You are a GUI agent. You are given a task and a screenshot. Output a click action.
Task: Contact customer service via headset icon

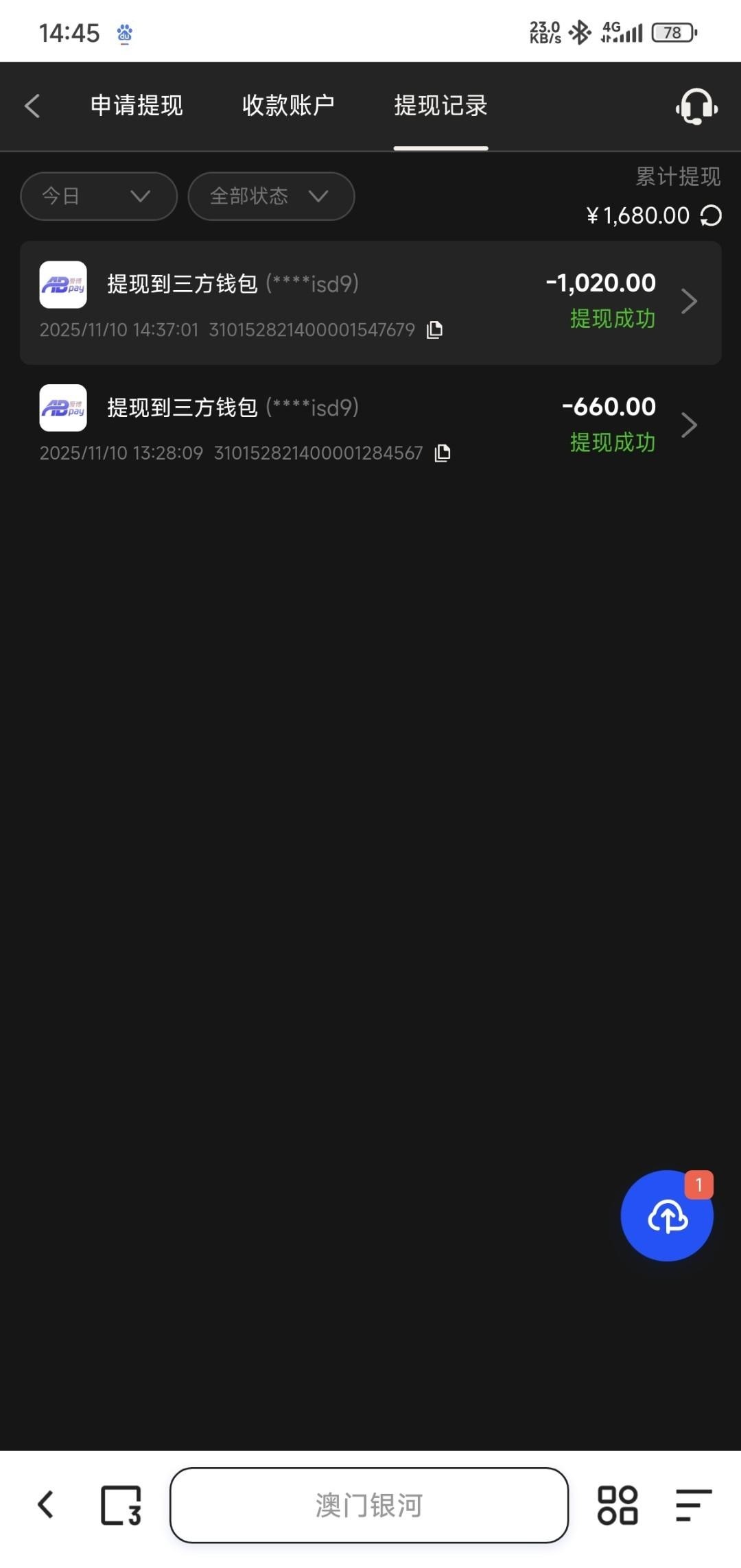(696, 106)
